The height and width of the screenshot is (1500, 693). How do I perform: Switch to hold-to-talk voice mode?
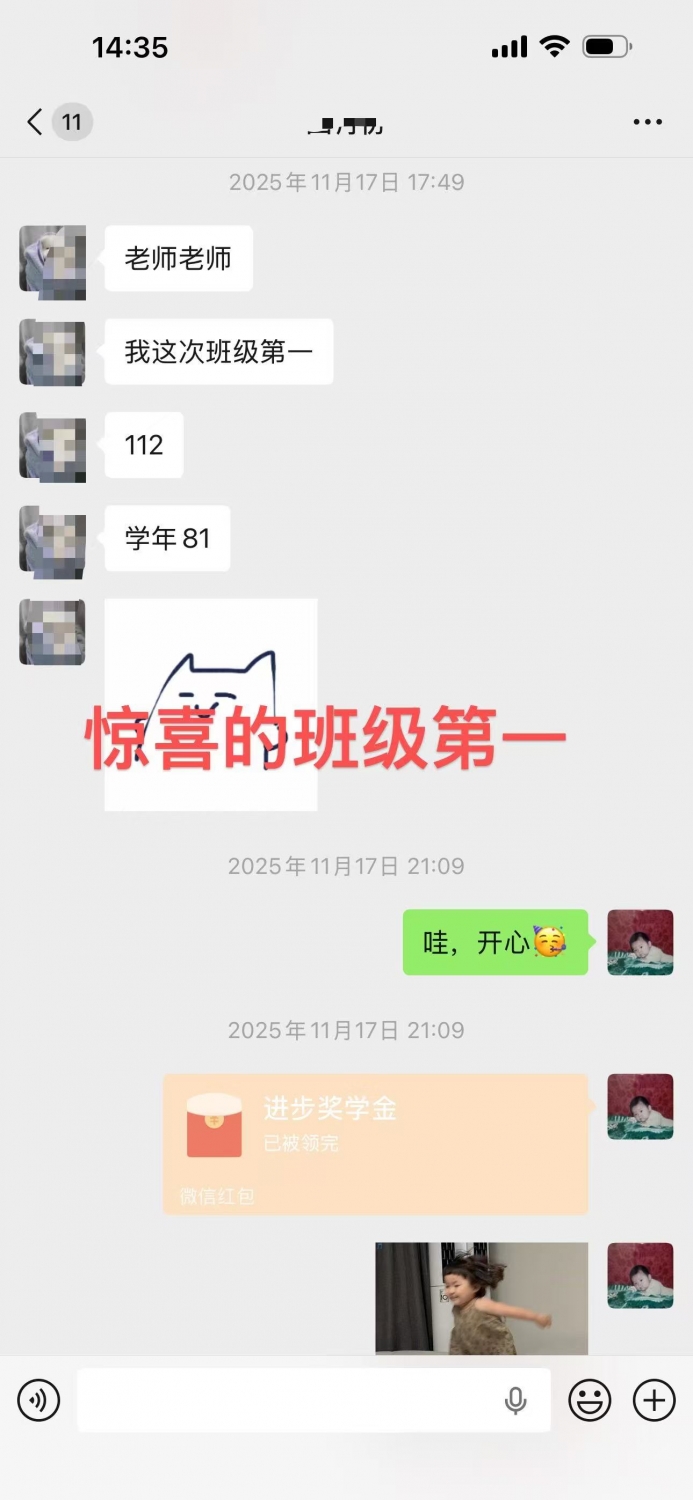click(x=39, y=1400)
